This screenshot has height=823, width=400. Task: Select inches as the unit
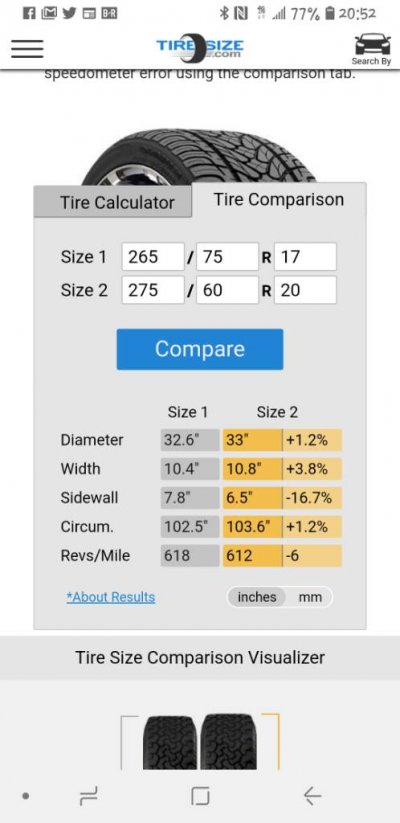click(x=257, y=597)
